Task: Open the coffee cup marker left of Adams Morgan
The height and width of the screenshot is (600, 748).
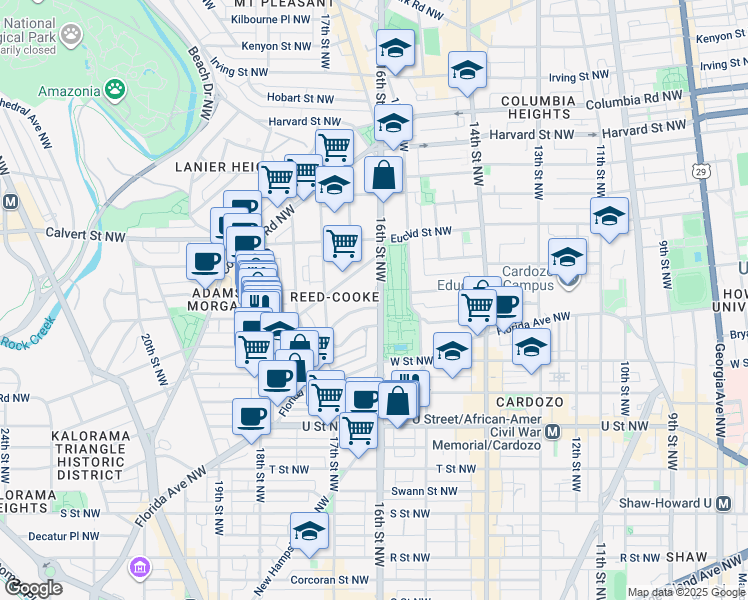Action: coord(206,265)
